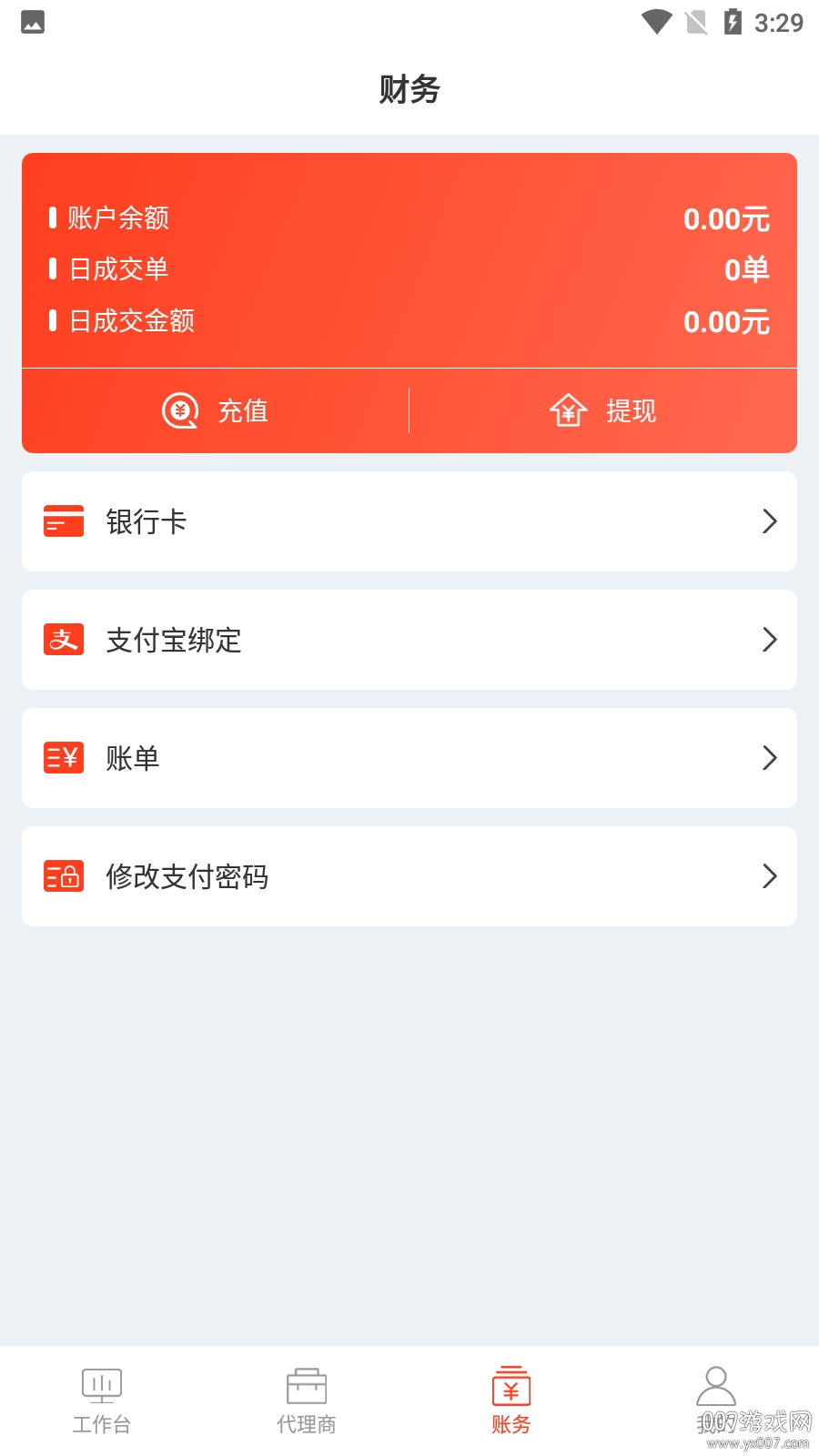Expand the 账单 row chevron

[x=769, y=757]
